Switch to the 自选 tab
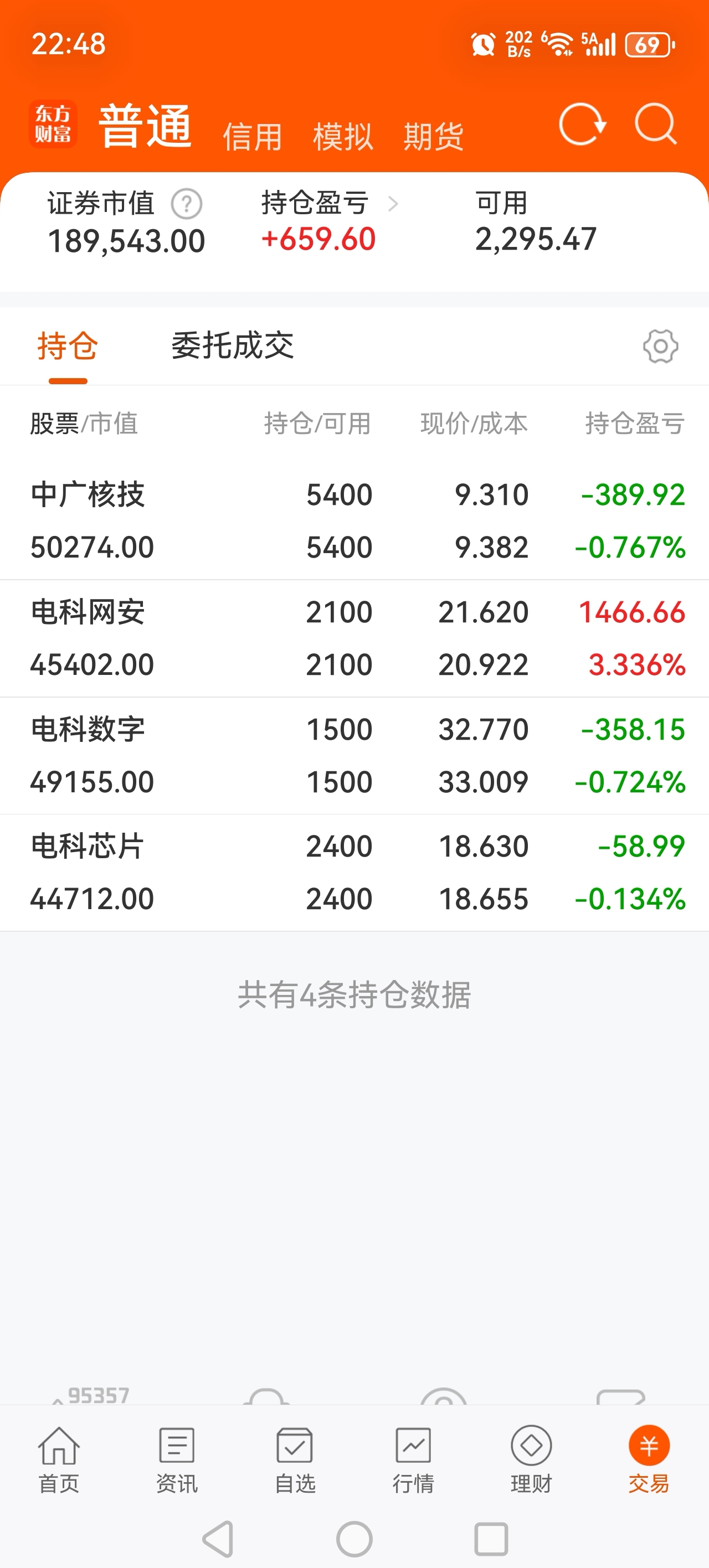Viewport: 709px width, 1568px height. (295, 1459)
